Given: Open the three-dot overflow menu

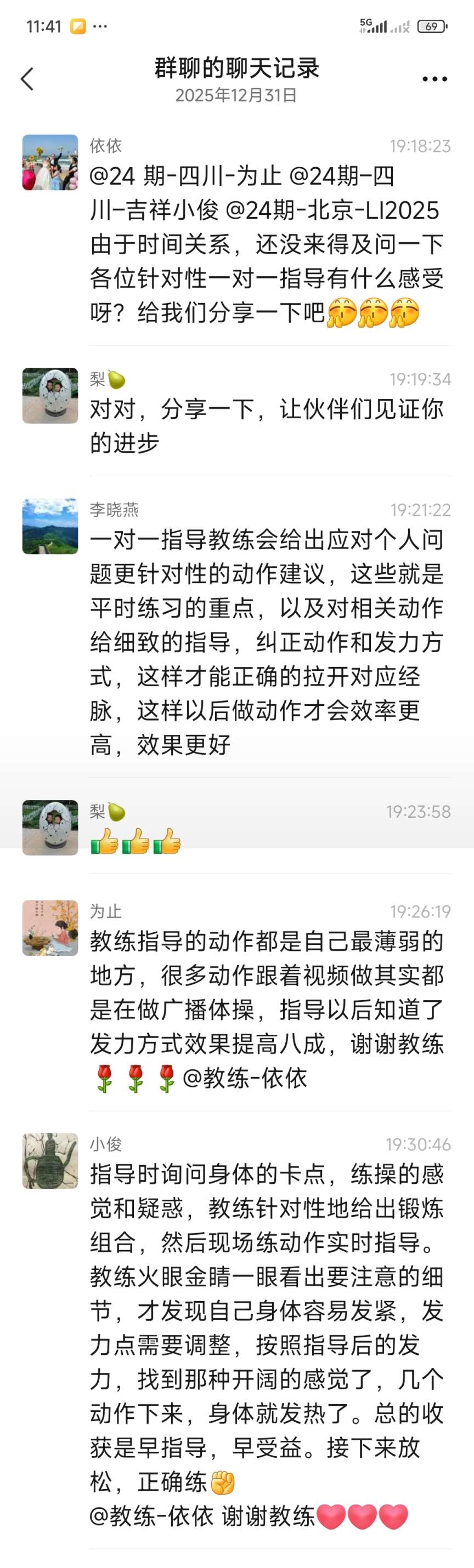Looking at the screenshot, I should [x=435, y=79].
